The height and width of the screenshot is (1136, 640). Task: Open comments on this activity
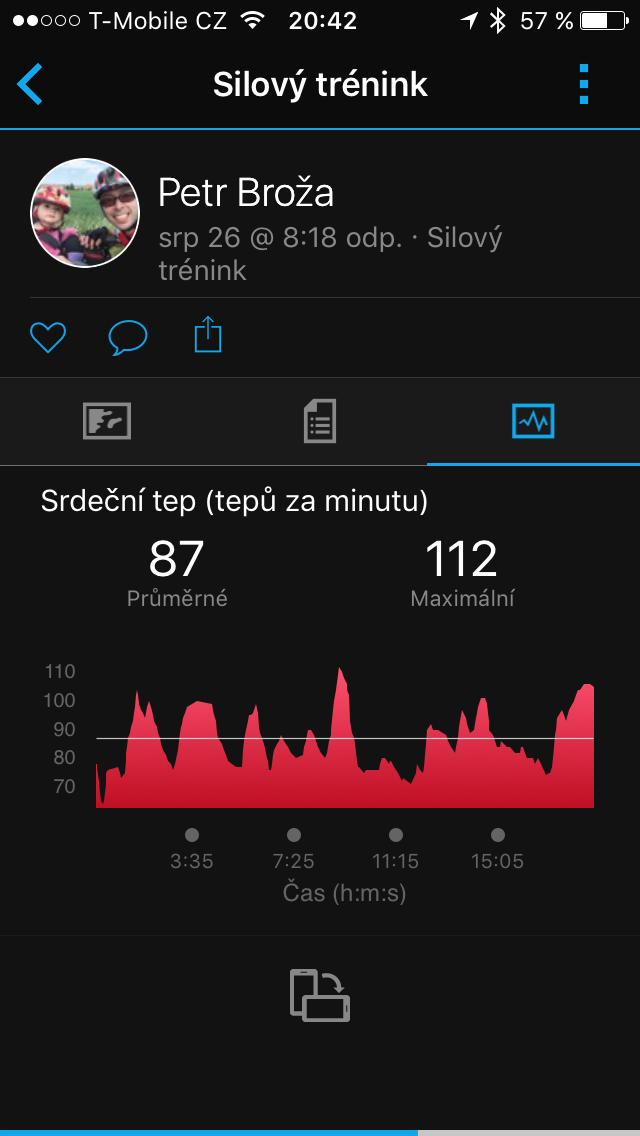127,337
